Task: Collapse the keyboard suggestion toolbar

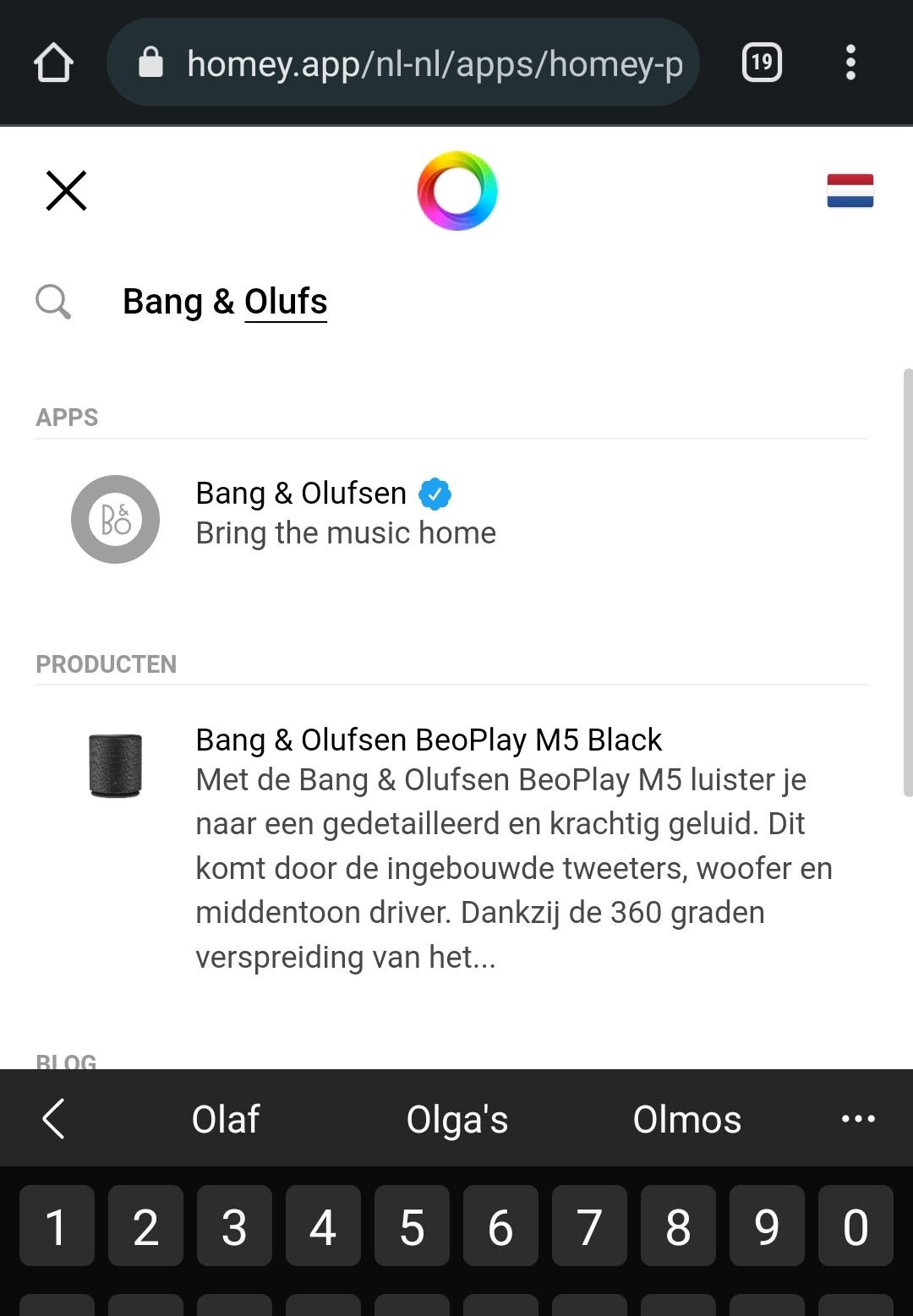Action: 54,1119
